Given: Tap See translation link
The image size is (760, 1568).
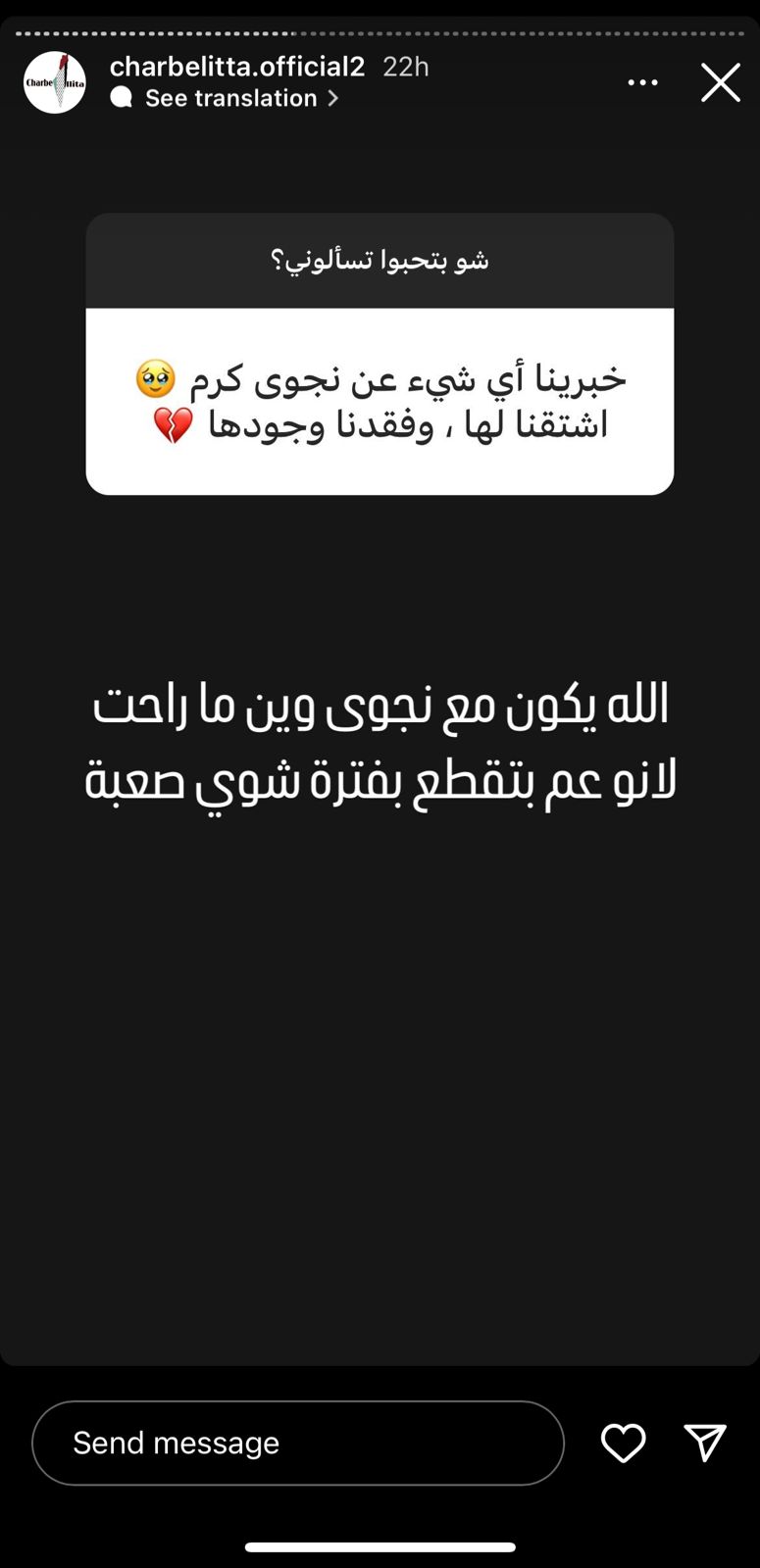Looking at the screenshot, I should coord(230,98).
